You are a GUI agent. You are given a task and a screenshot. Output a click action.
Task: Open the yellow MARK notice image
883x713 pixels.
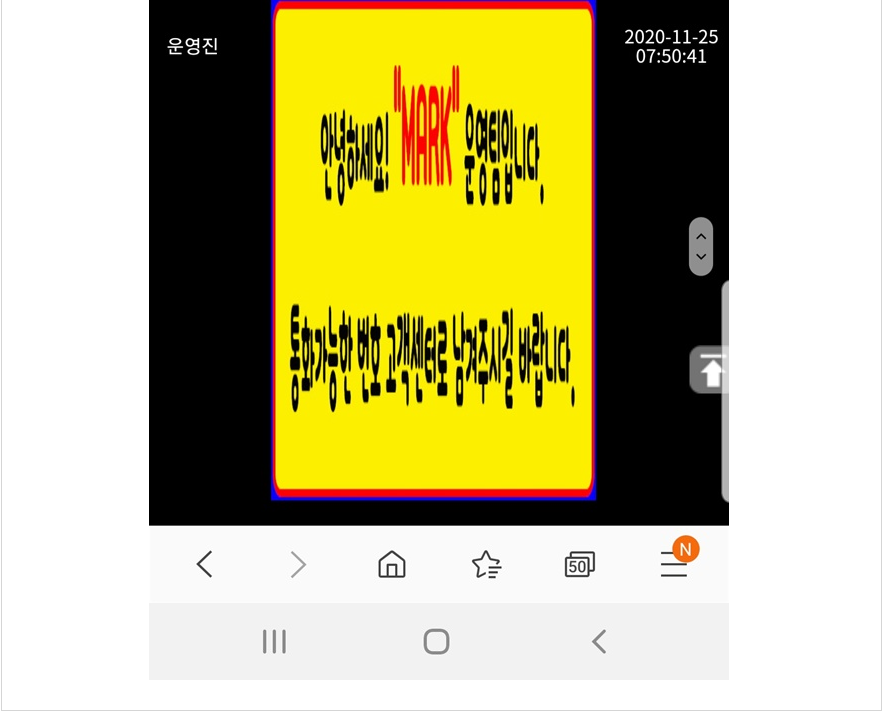pyautogui.click(x=433, y=250)
